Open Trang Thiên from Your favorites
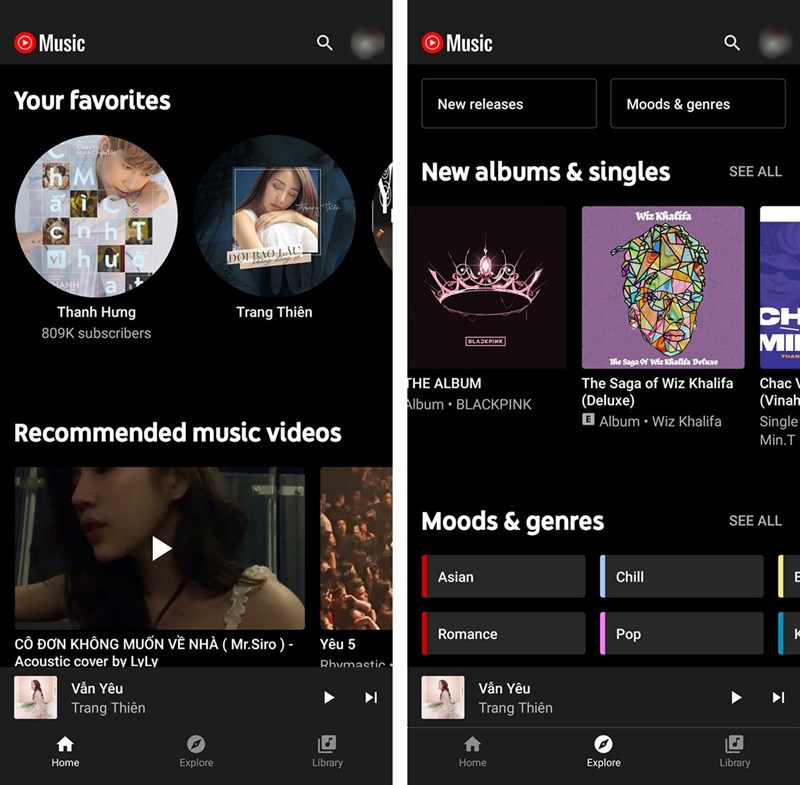The image size is (800, 785). (274, 217)
